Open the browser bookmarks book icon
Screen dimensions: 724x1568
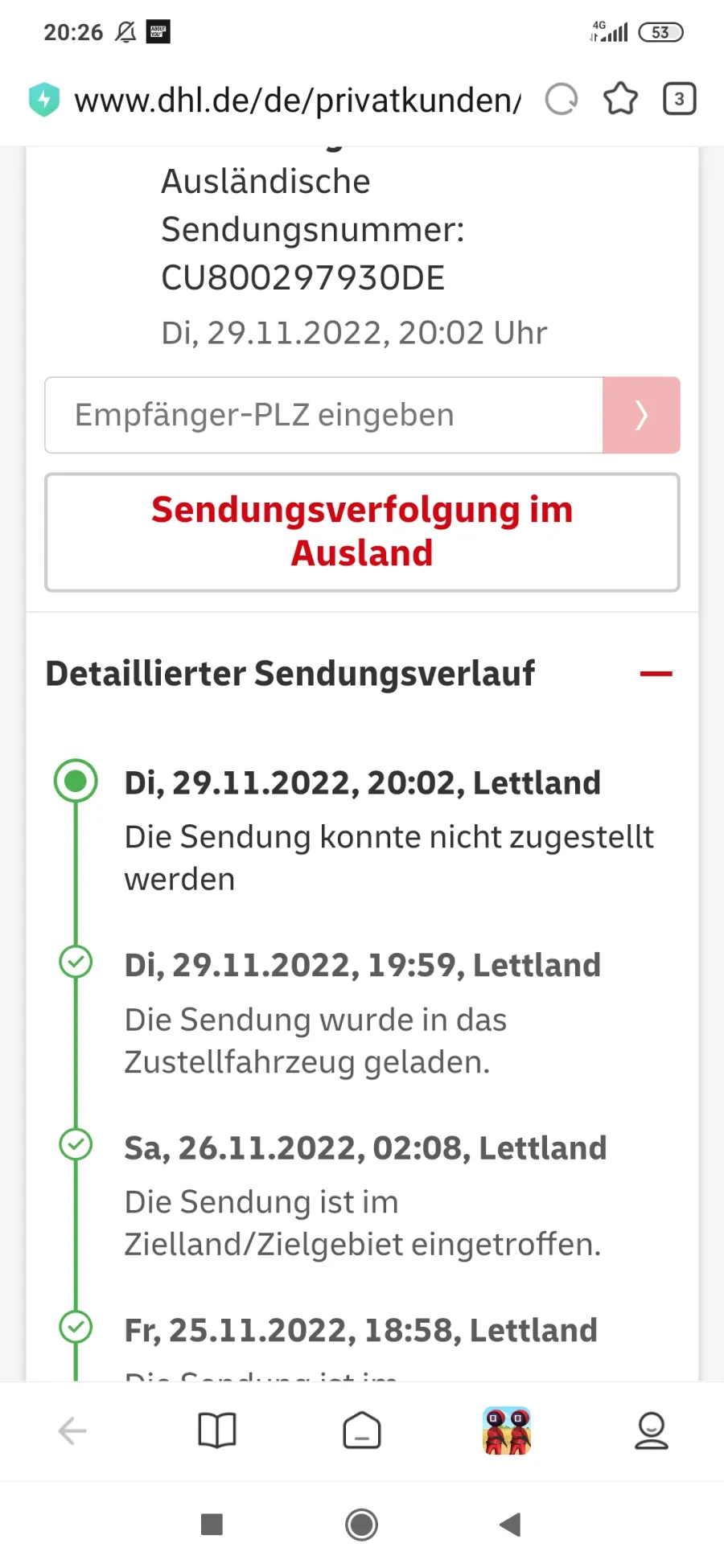click(x=217, y=1431)
